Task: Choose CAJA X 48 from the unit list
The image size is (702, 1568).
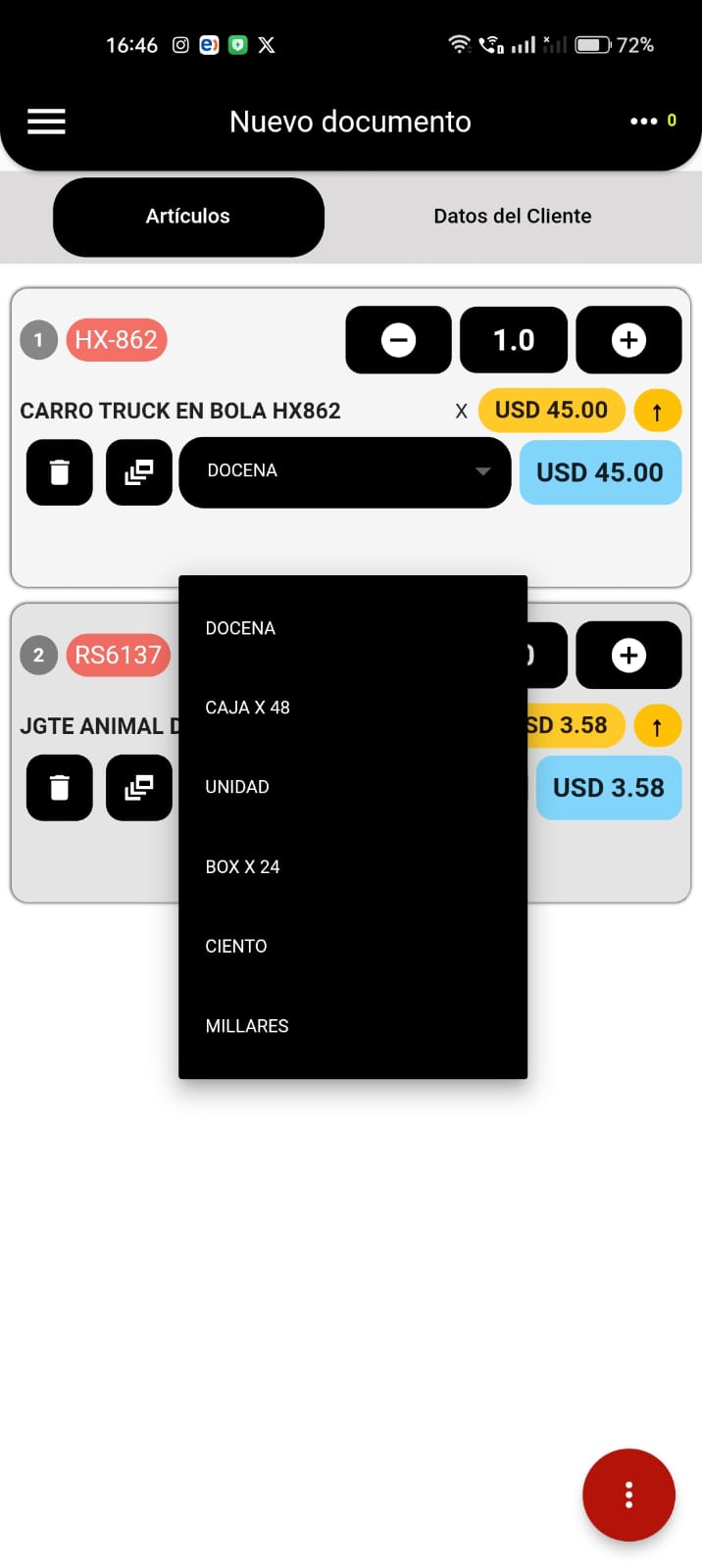Action: pos(248,708)
